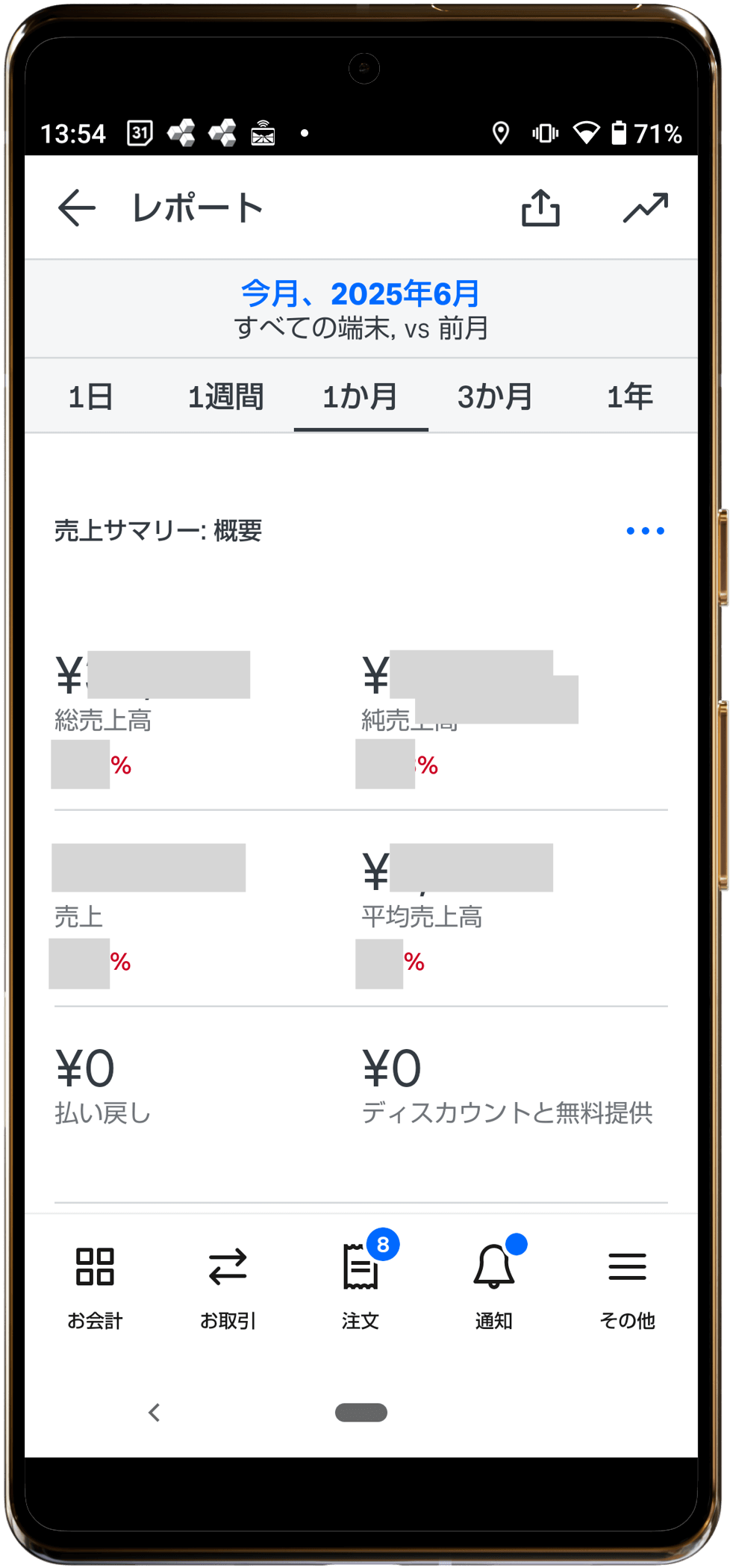Share or export the report
This screenshot has width=730, height=1568.
(540, 207)
